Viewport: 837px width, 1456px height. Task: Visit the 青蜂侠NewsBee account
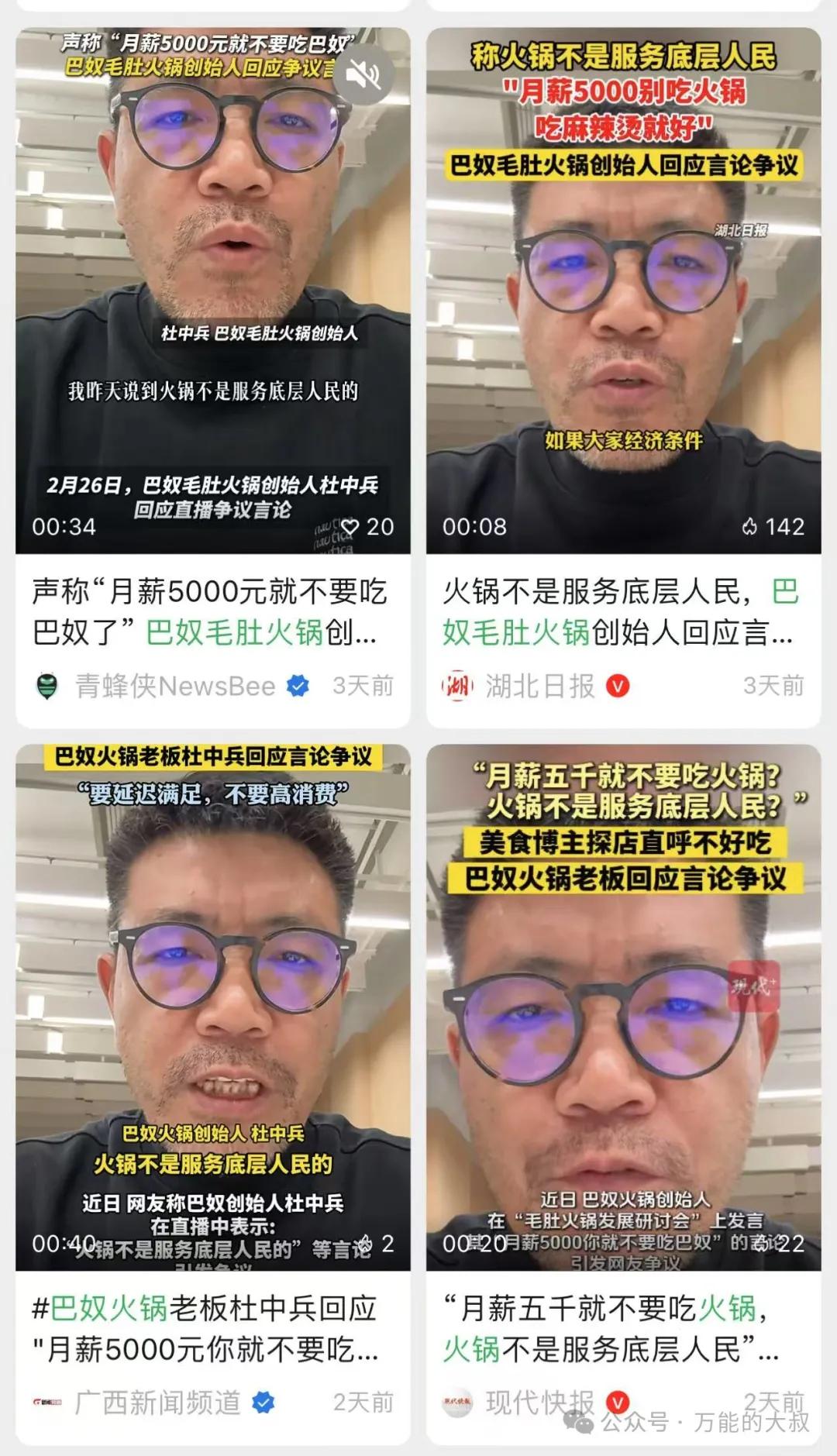tap(174, 686)
